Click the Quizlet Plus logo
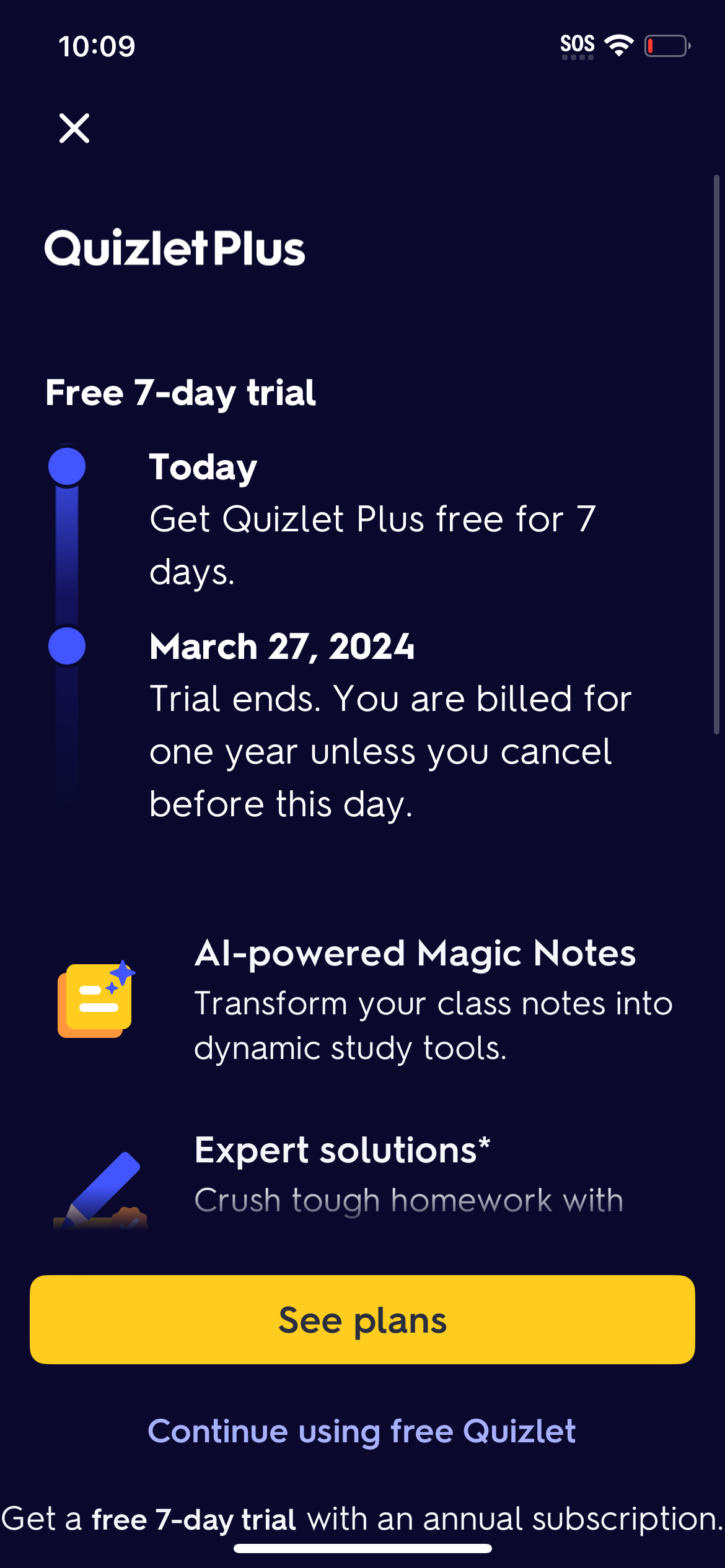This screenshot has width=725, height=1568. [x=175, y=248]
